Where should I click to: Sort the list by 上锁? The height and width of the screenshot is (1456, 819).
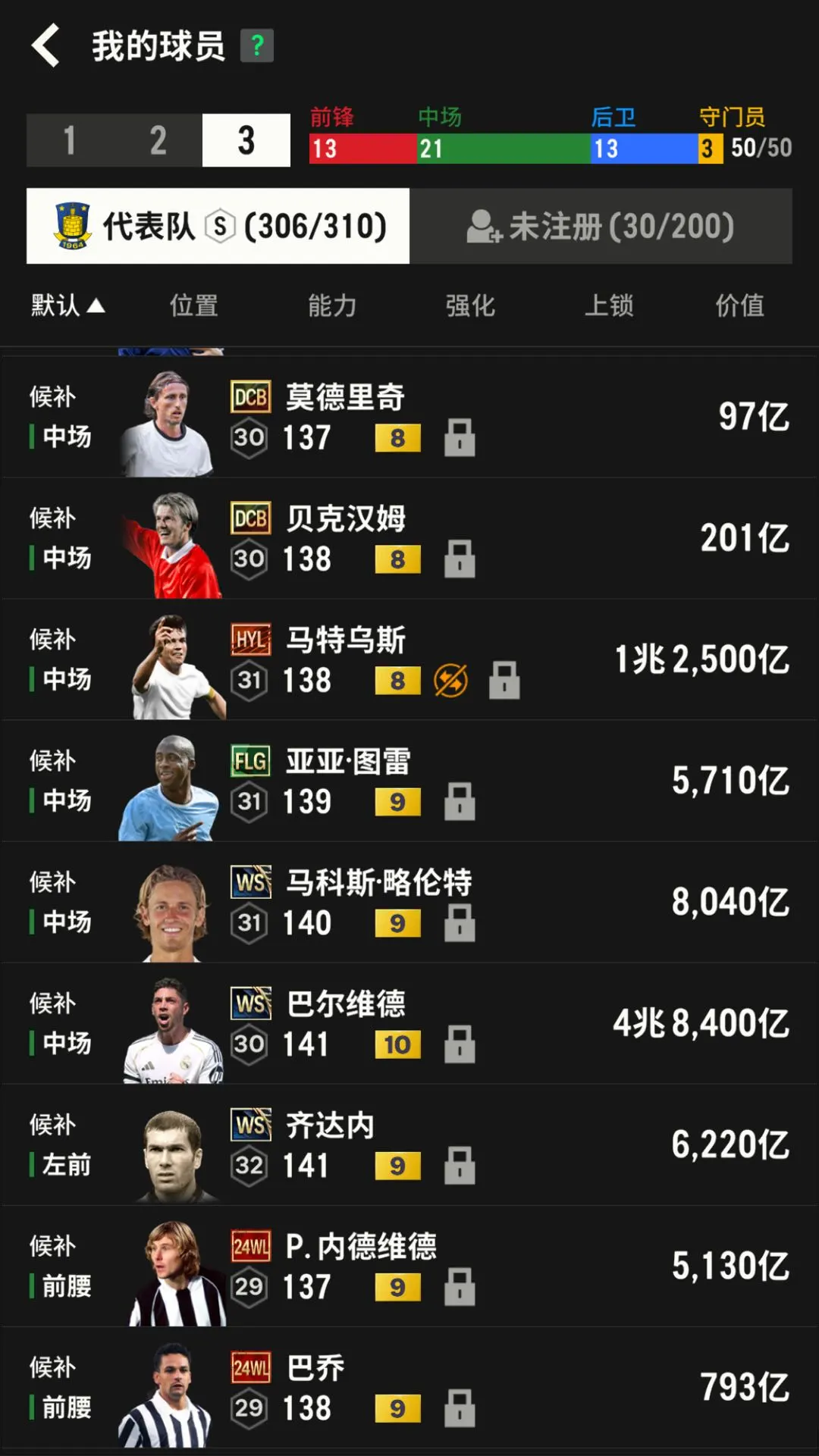[x=608, y=305]
